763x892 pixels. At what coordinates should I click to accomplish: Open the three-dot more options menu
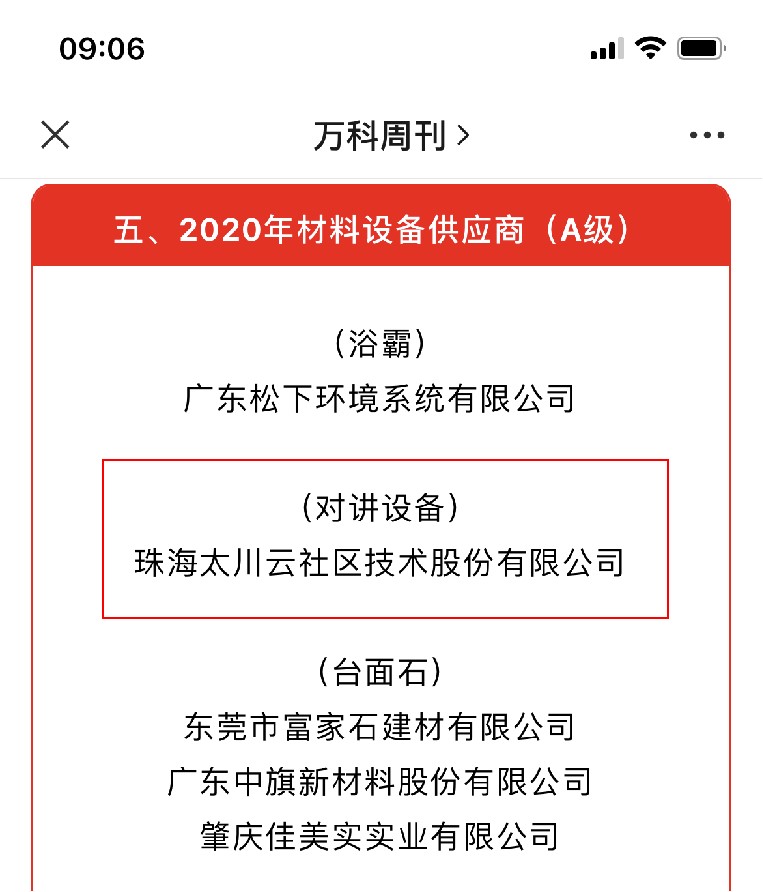tap(707, 136)
